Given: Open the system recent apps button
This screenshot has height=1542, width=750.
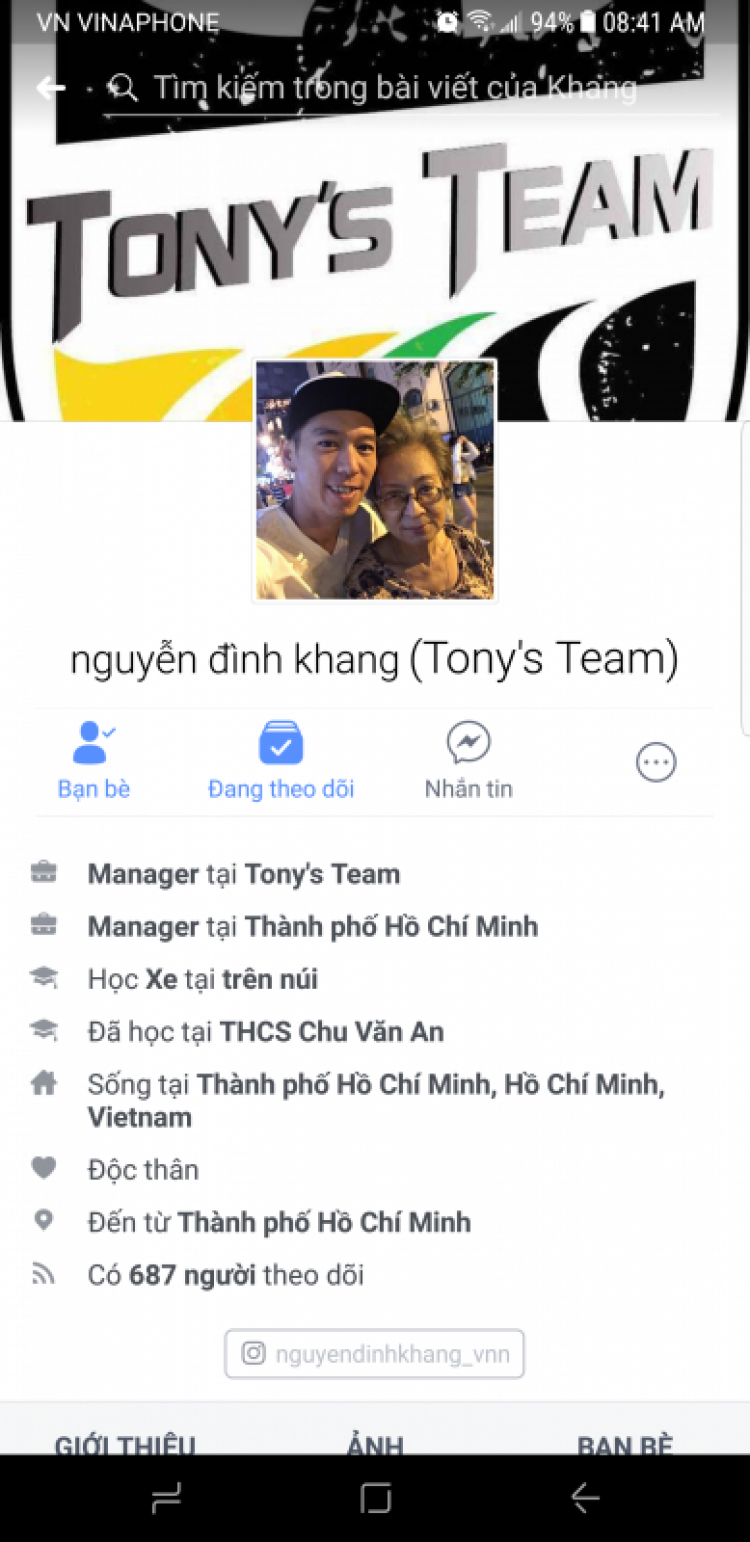Looking at the screenshot, I should pos(166,1497).
